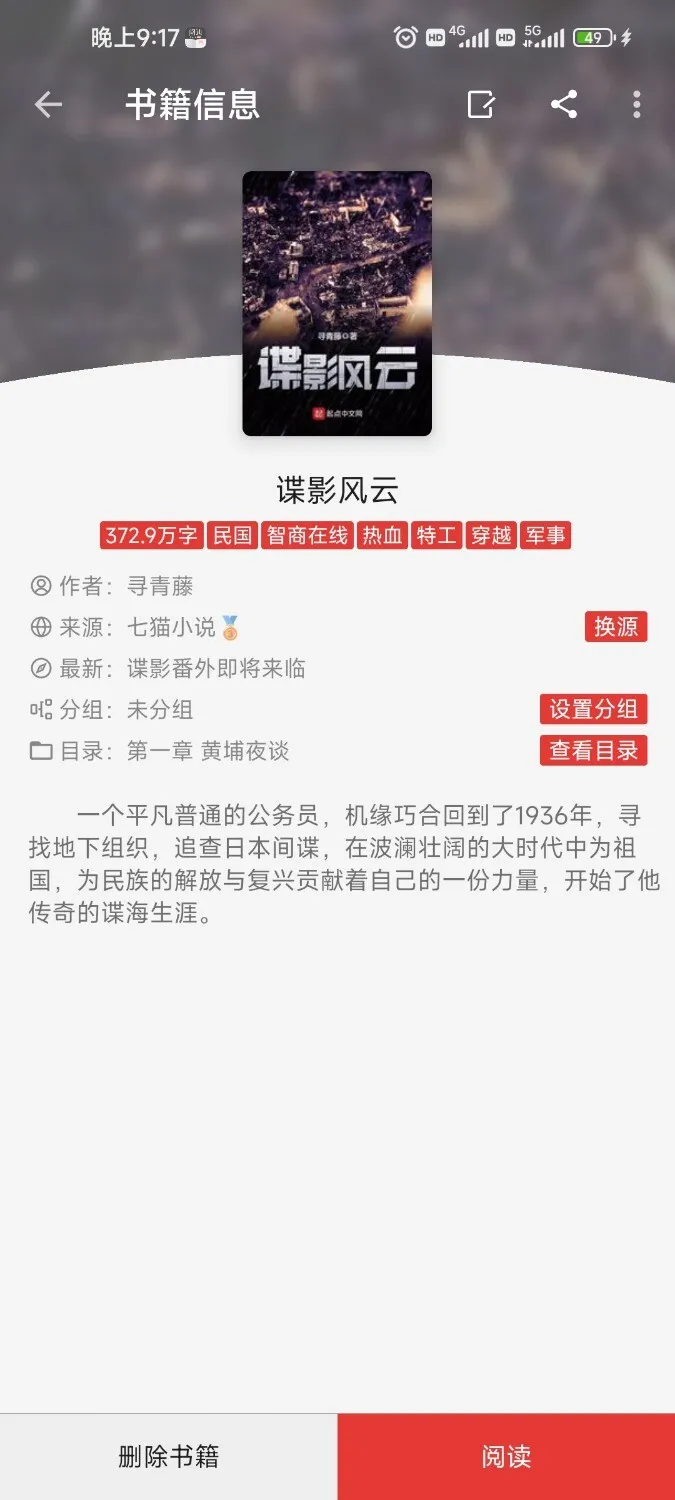Tap 设置分组 to set the group
This screenshot has width=675, height=1500.
tap(594, 709)
